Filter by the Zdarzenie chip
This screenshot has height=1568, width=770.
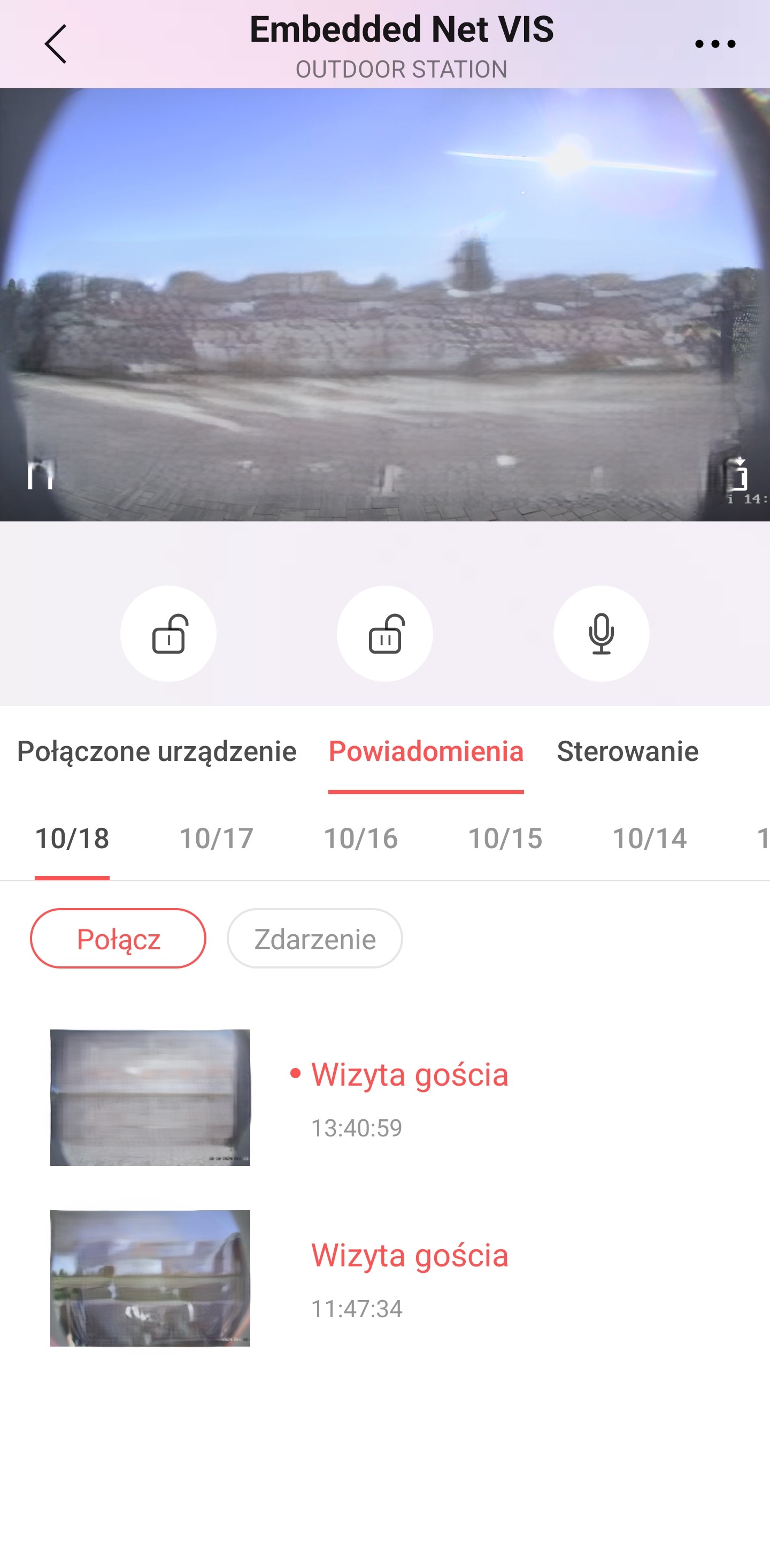315,939
